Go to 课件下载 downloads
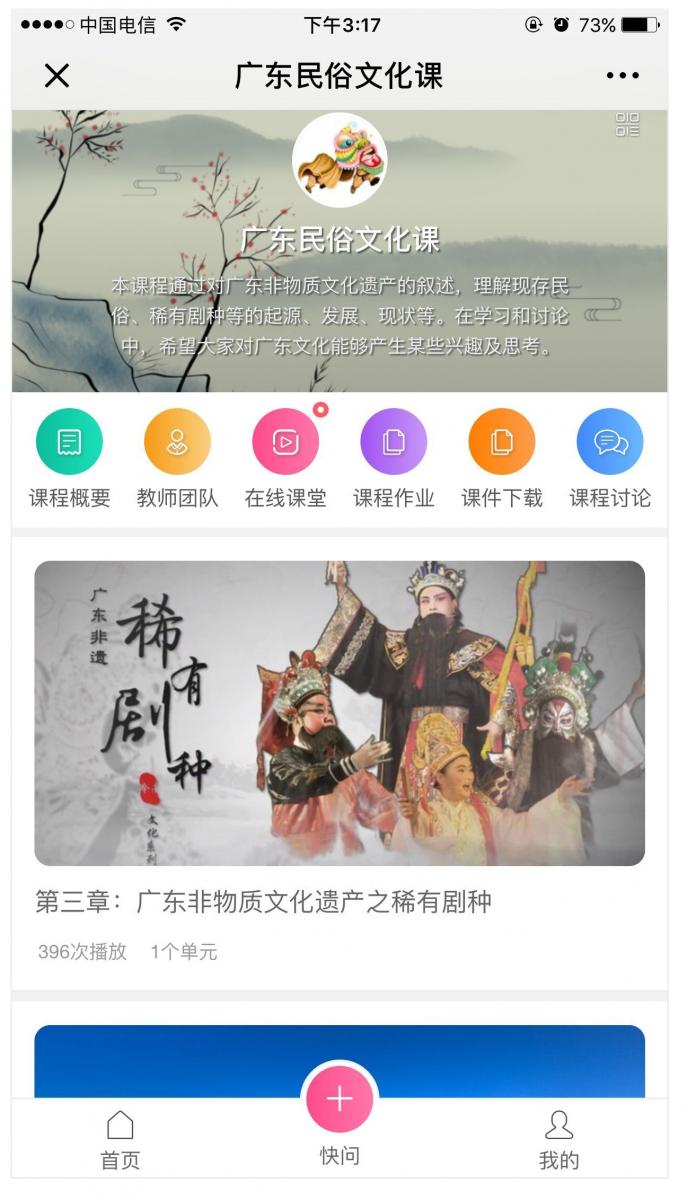The height and width of the screenshot is (1200, 687). 501,443
